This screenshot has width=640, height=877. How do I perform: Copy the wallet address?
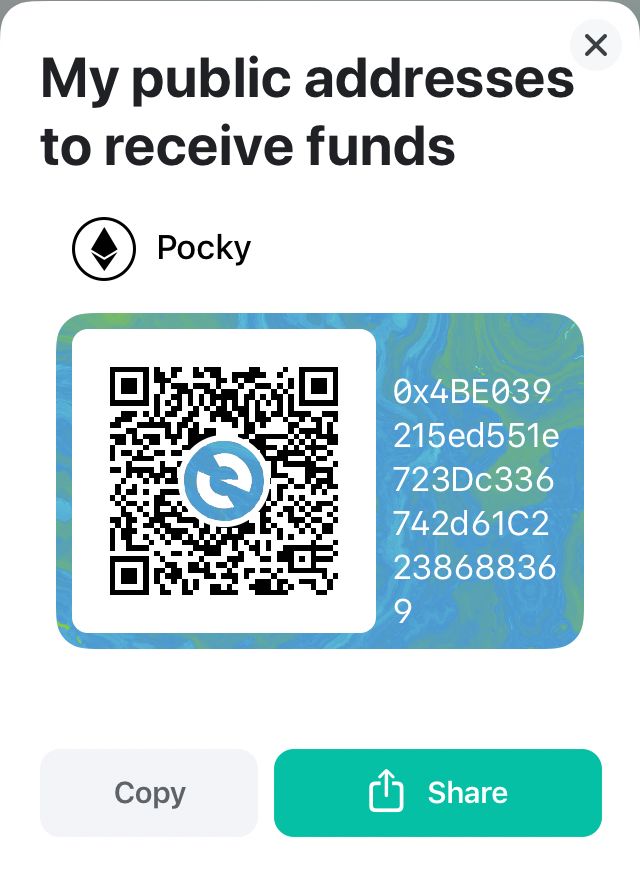point(149,793)
